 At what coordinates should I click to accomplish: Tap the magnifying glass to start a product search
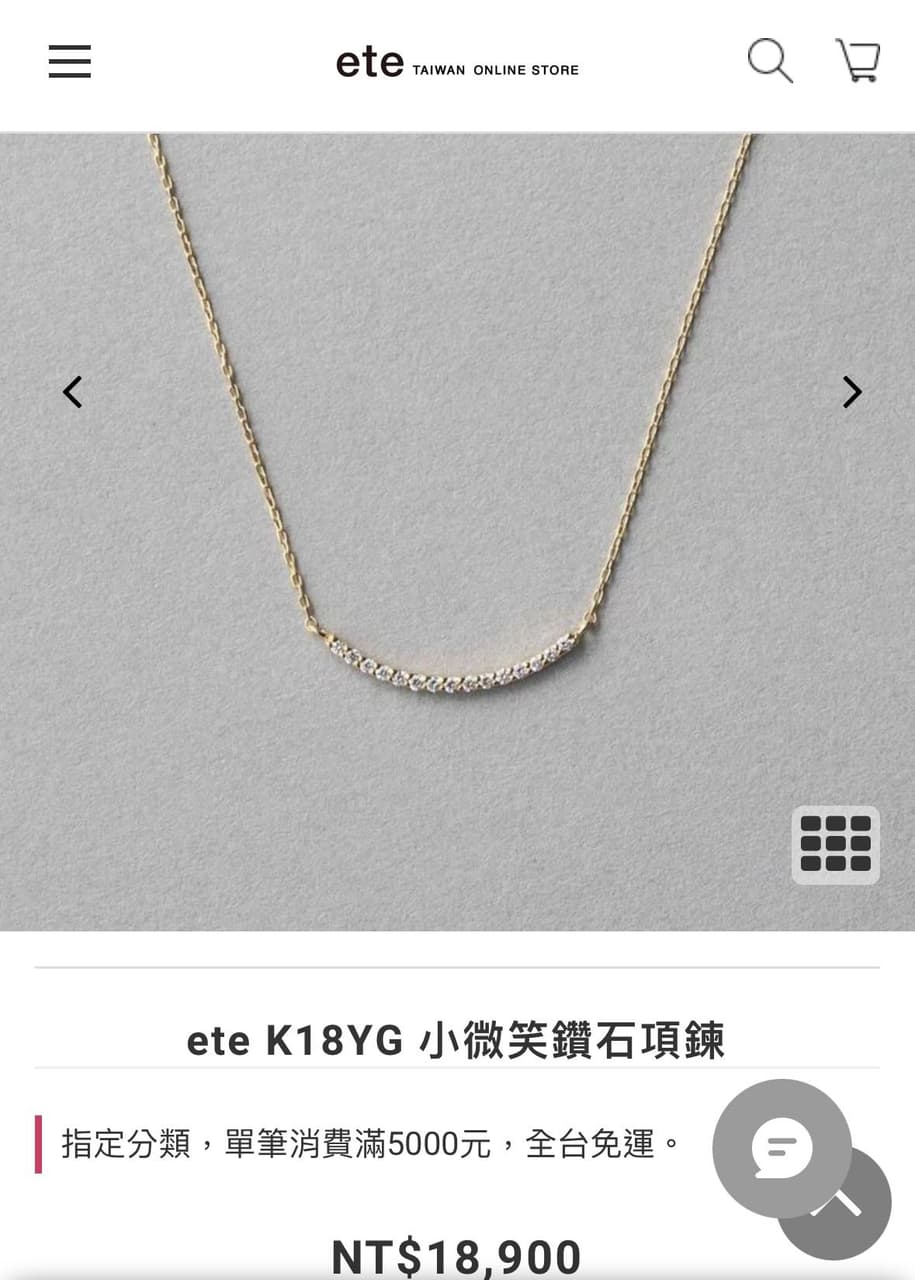click(770, 62)
